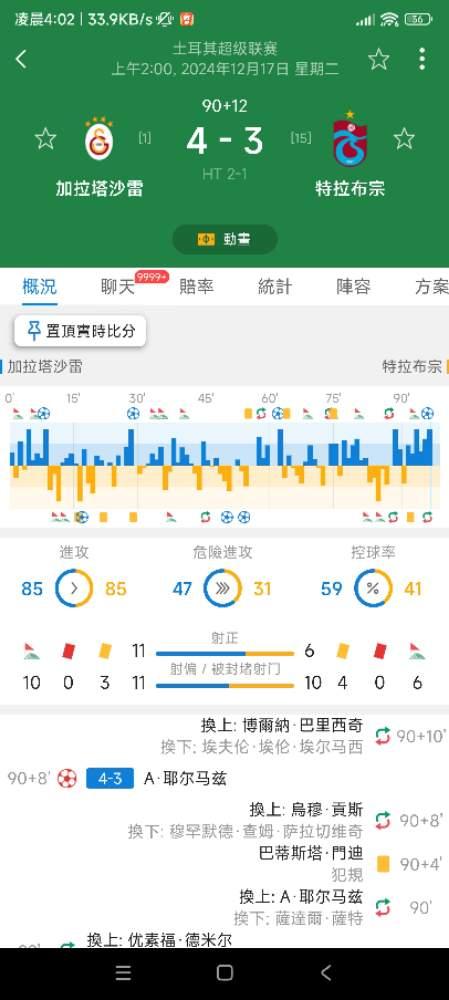Switch to the 統計 tab
The height and width of the screenshot is (1000, 449).
click(x=275, y=286)
